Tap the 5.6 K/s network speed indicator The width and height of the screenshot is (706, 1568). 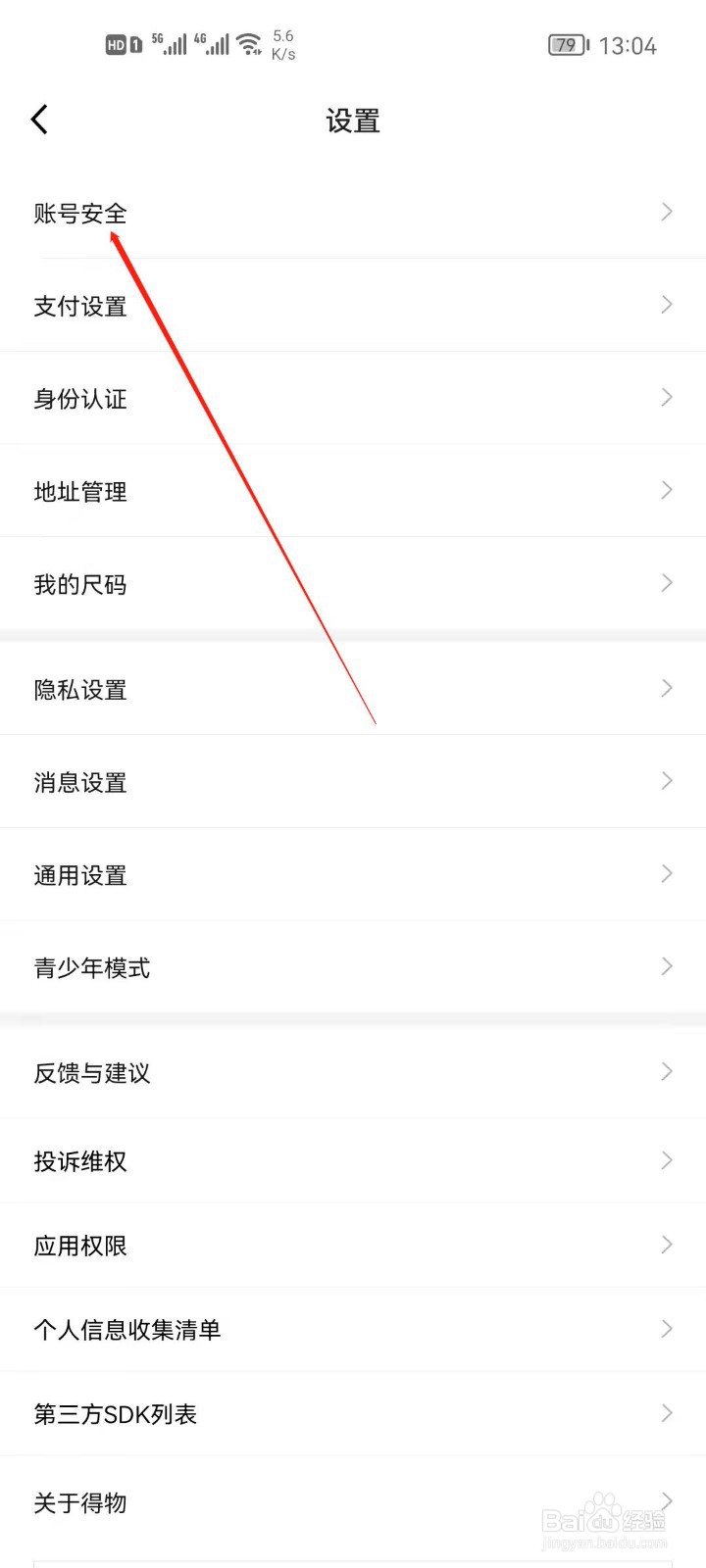click(283, 43)
